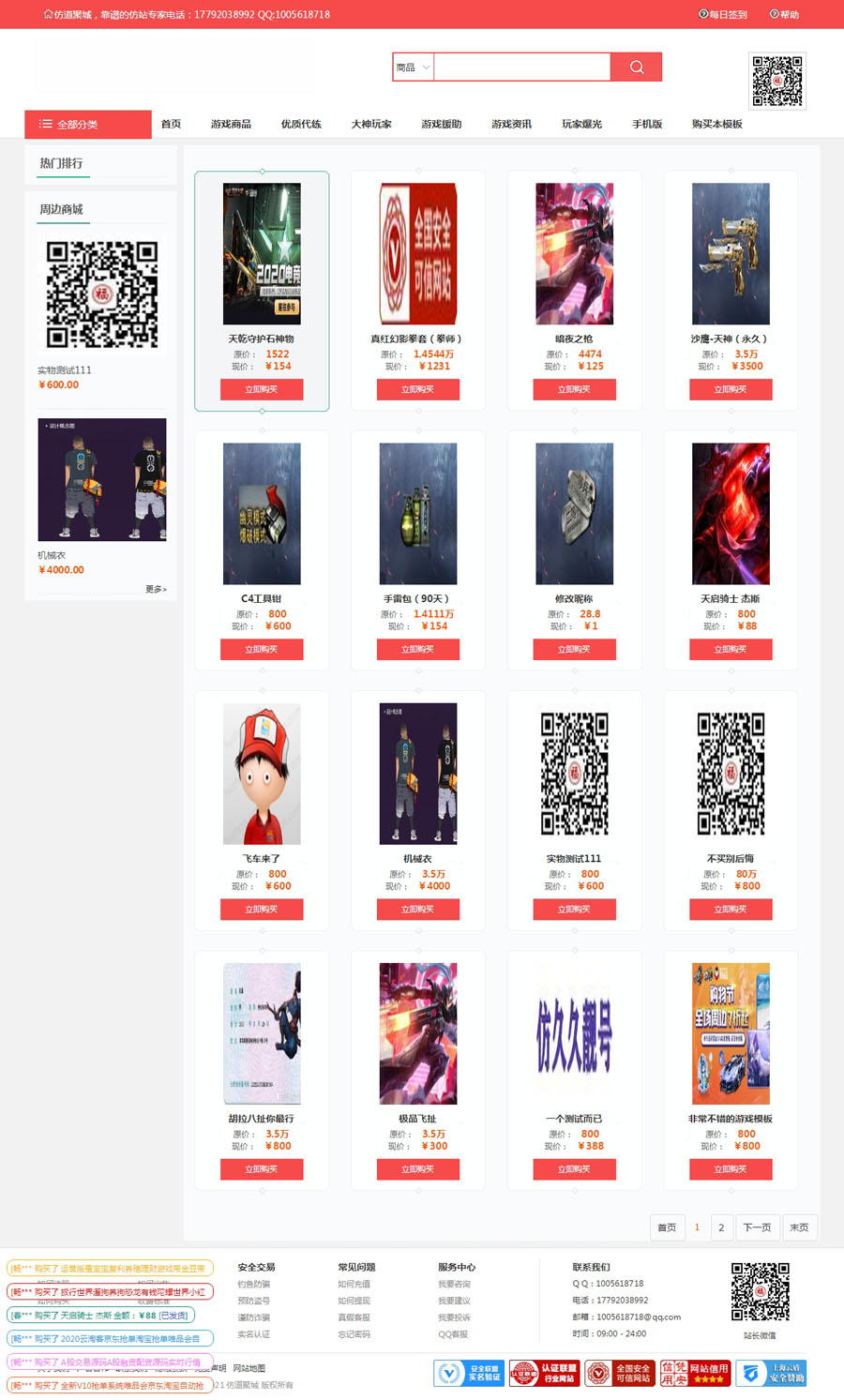Viewport: 844px width, 1400px height.
Task: Tap the 下一页 pagination button
Action: point(757,1227)
